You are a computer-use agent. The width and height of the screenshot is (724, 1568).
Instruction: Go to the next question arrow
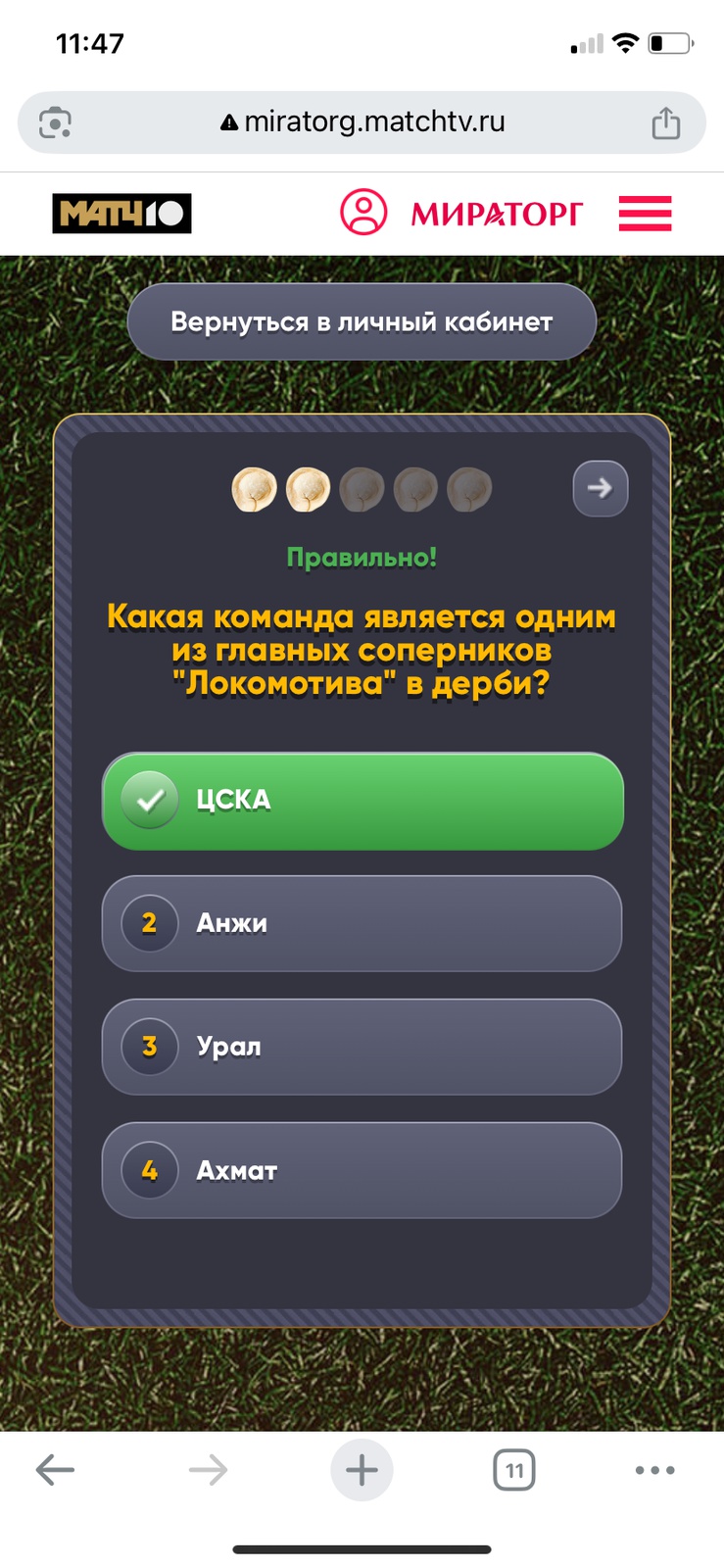(600, 488)
